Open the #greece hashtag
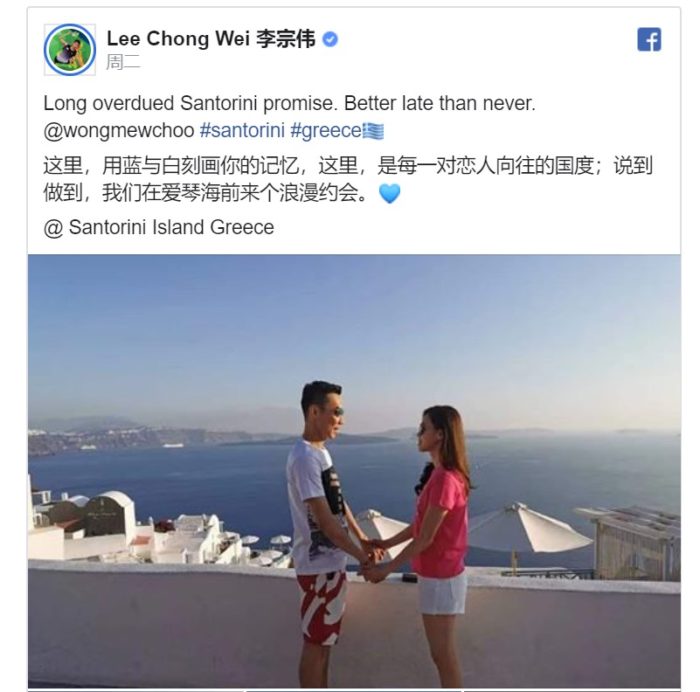Viewport: 700px width, 692px height. coord(324,131)
